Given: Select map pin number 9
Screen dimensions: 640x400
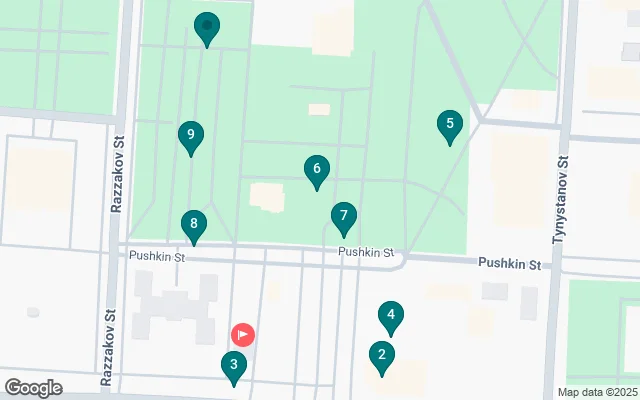Looking at the screenshot, I should [x=191, y=136].
